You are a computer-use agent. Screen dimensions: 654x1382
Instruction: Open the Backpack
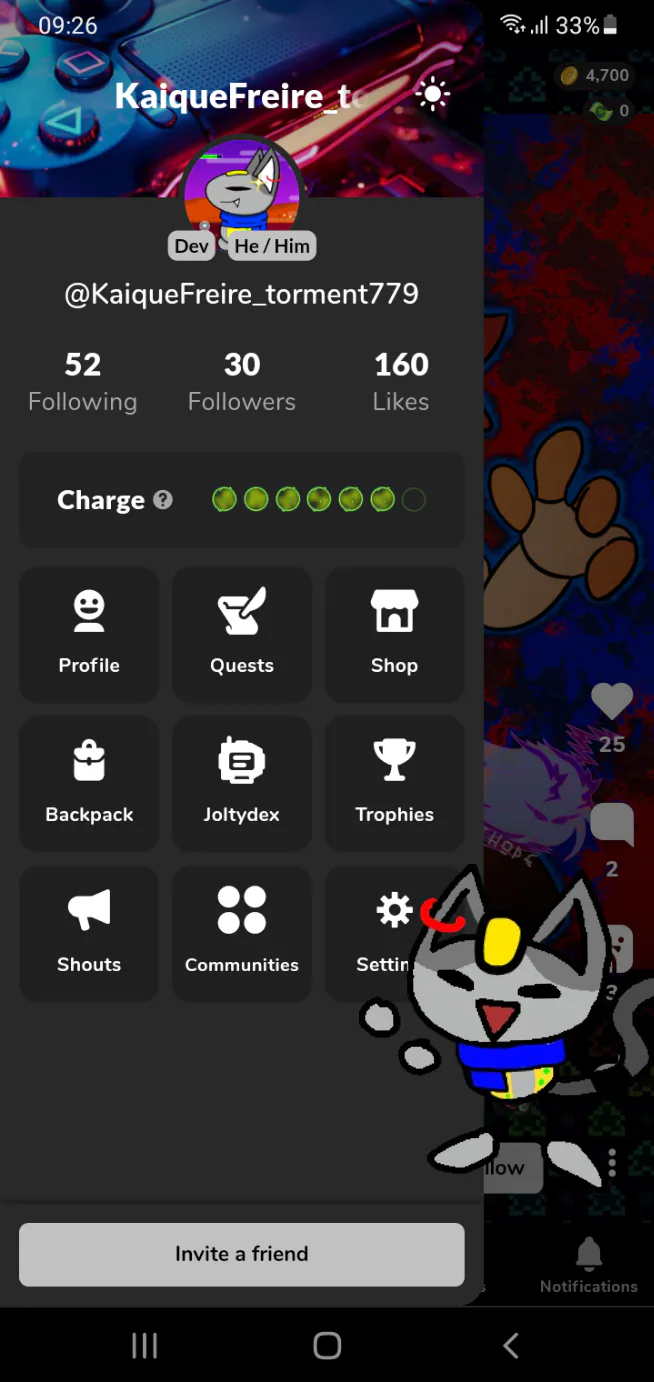coord(89,783)
